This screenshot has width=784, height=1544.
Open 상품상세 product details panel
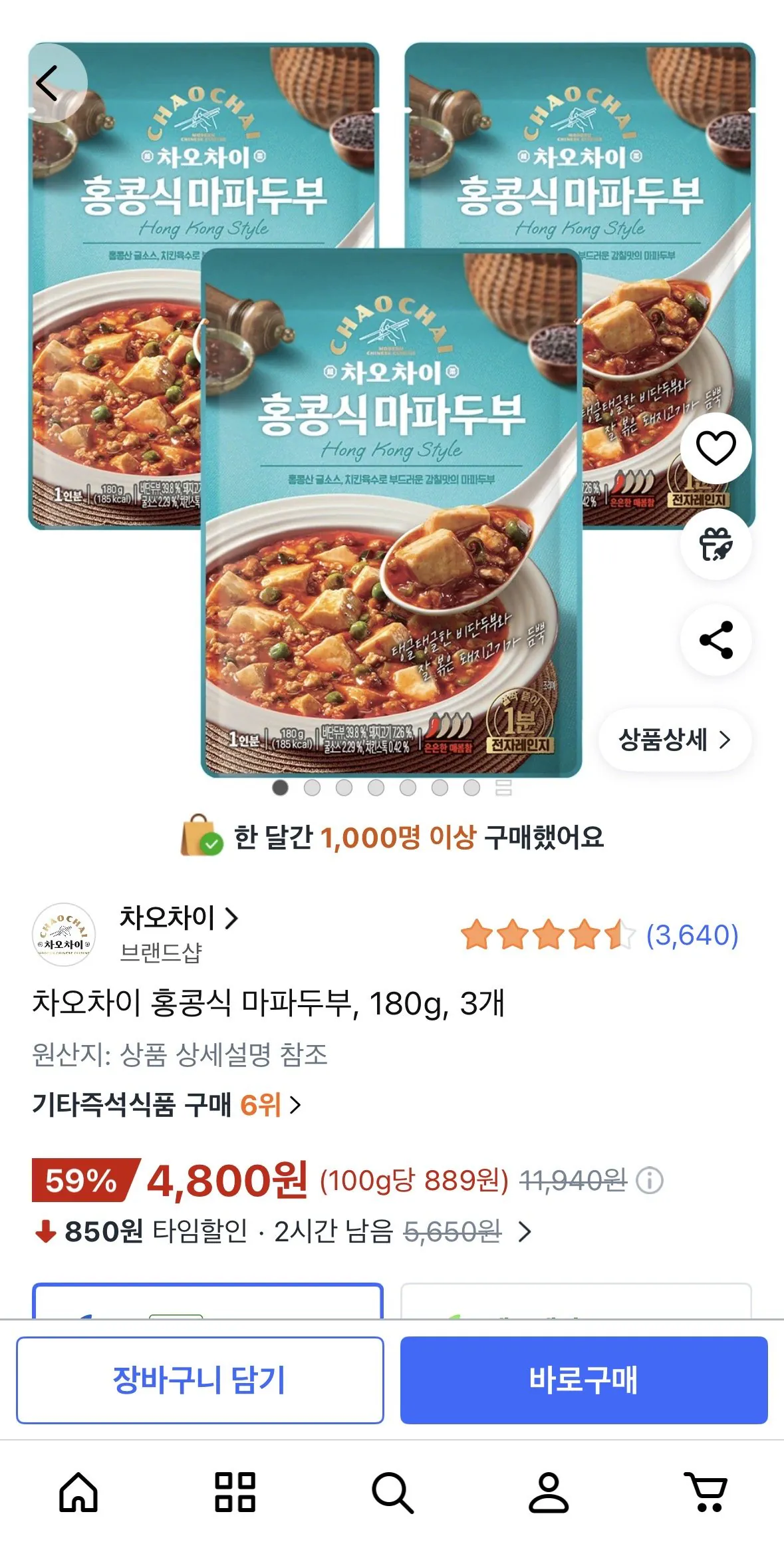(674, 740)
